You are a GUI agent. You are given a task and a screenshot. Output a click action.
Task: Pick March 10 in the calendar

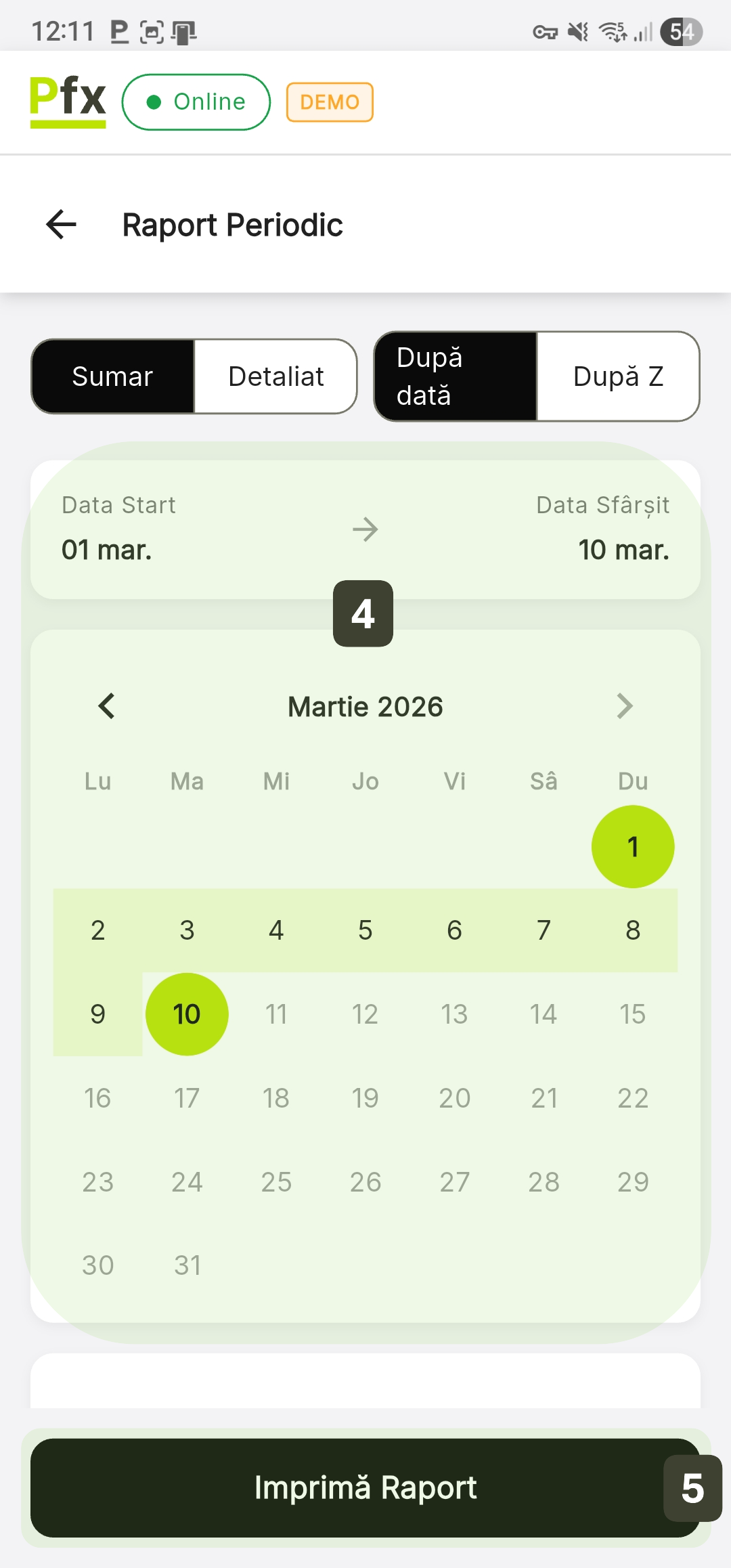click(187, 1014)
